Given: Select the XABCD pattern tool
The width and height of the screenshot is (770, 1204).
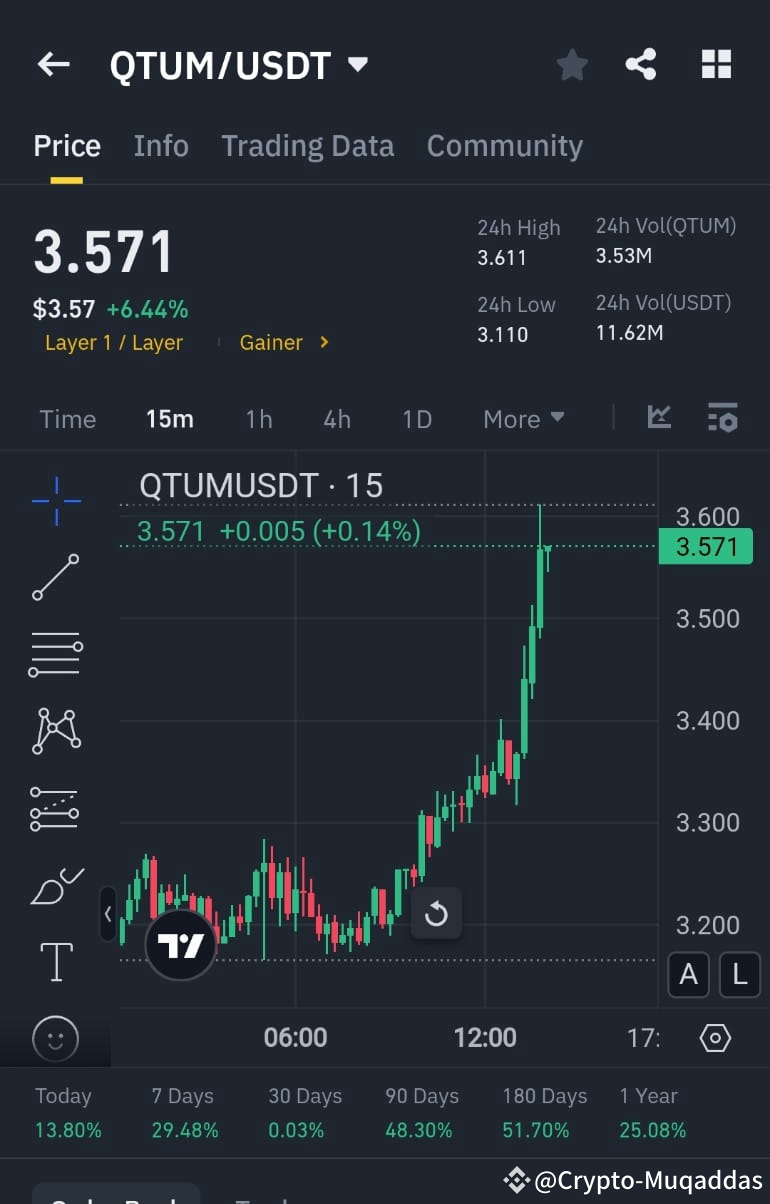Looking at the screenshot, I should (x=55, y=731).
